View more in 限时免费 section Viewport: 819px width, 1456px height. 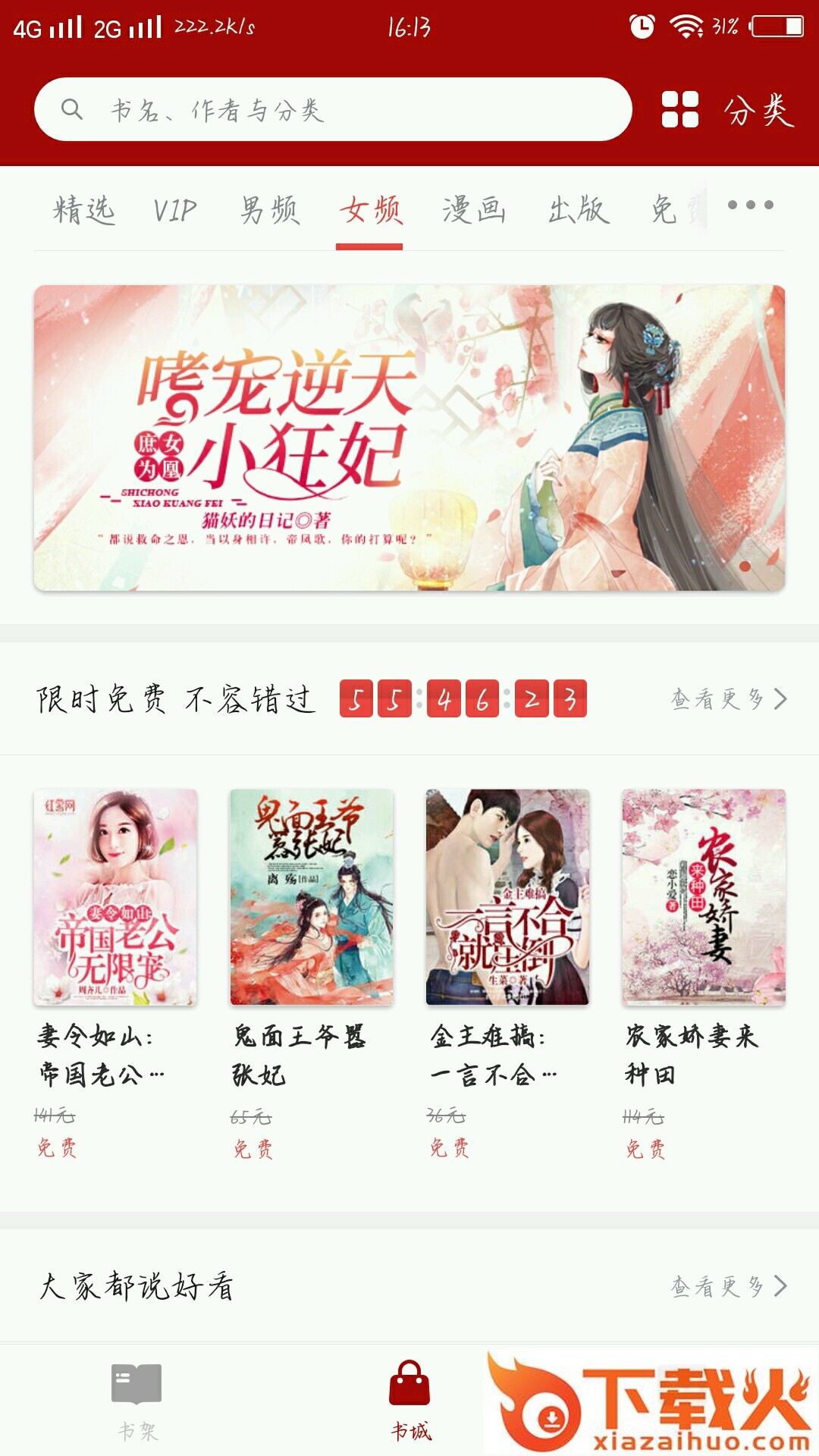click(728, 698)
